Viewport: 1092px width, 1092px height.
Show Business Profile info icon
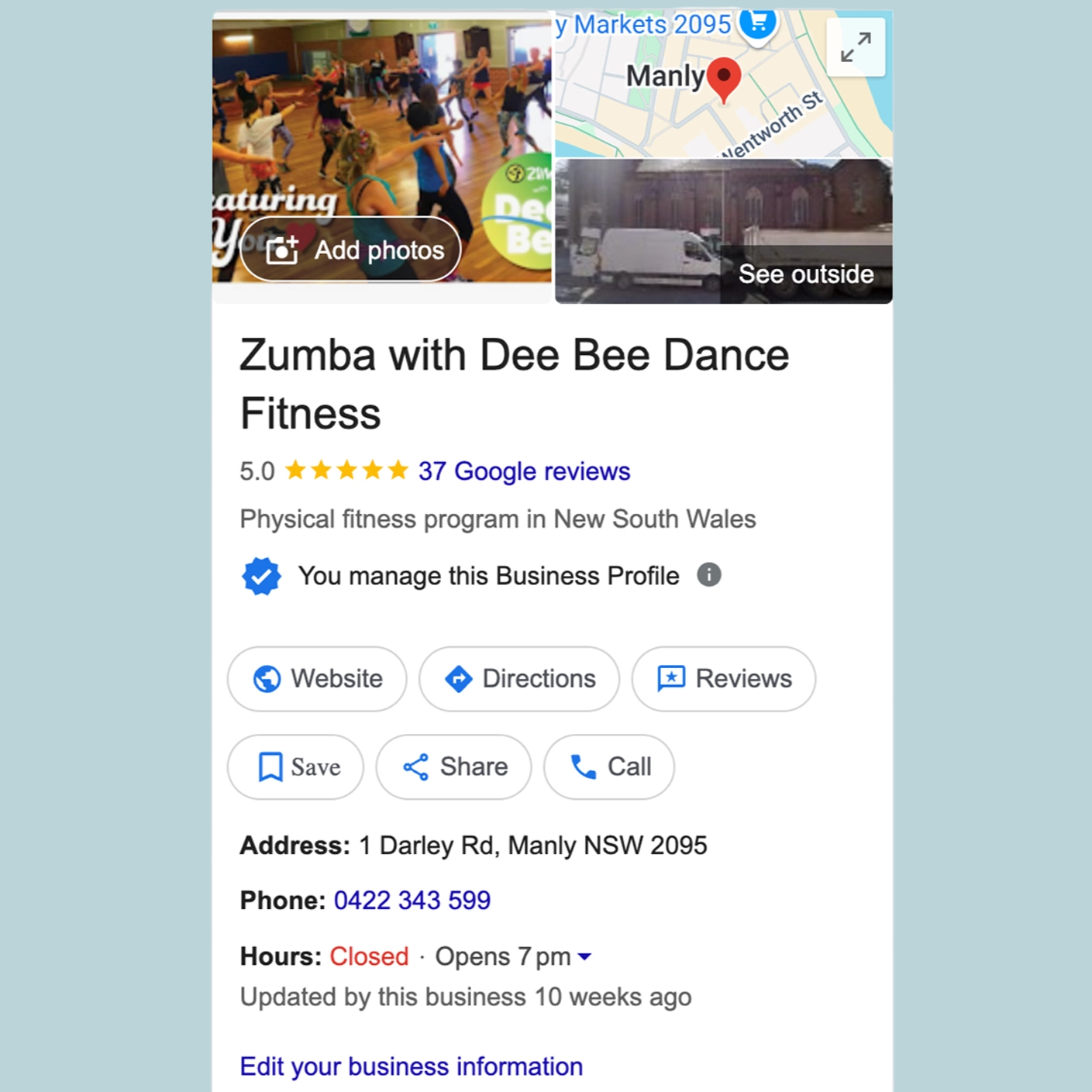pos(708,575)
